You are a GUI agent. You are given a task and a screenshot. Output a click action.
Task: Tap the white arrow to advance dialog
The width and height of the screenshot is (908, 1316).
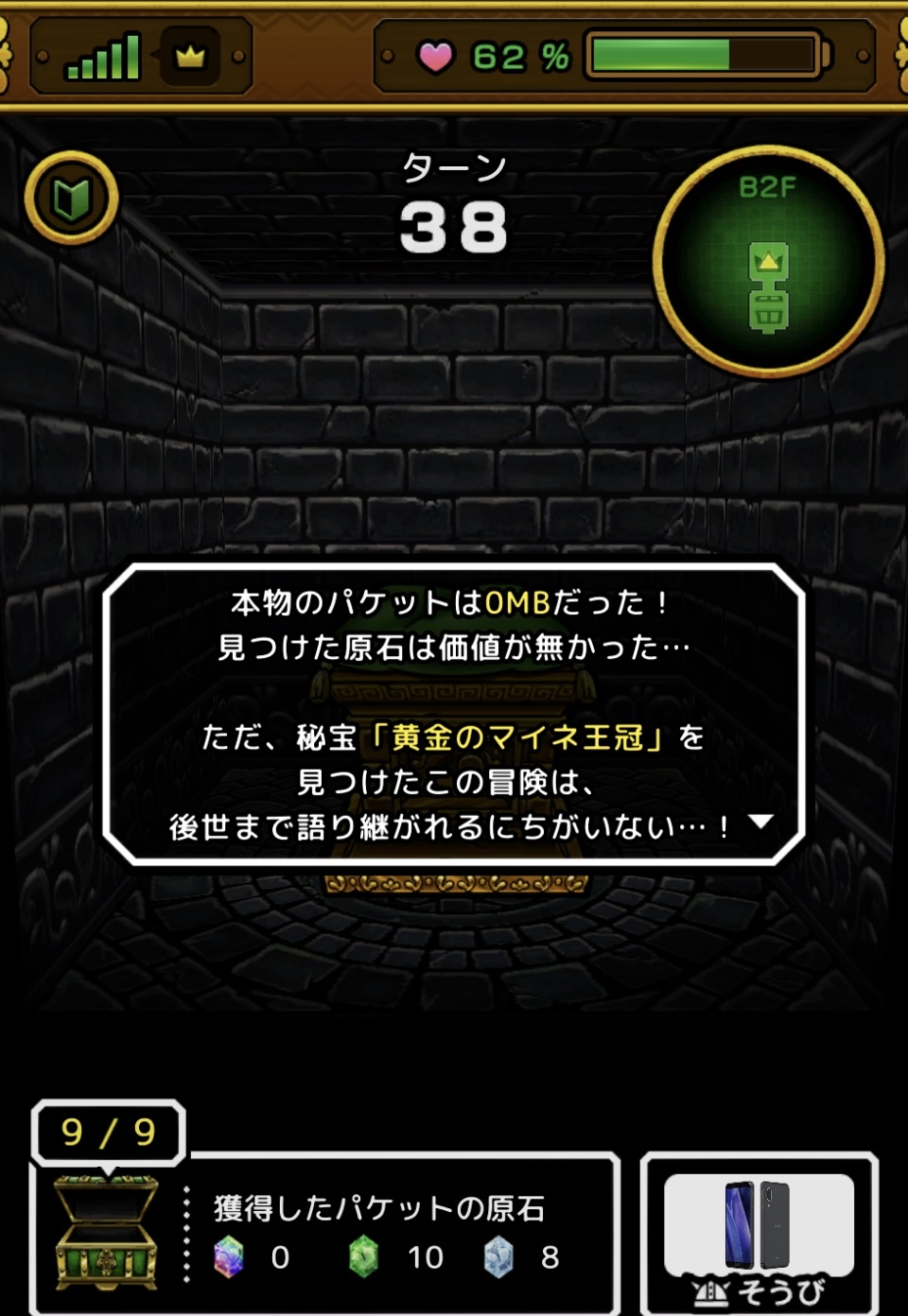pos(760,822)
